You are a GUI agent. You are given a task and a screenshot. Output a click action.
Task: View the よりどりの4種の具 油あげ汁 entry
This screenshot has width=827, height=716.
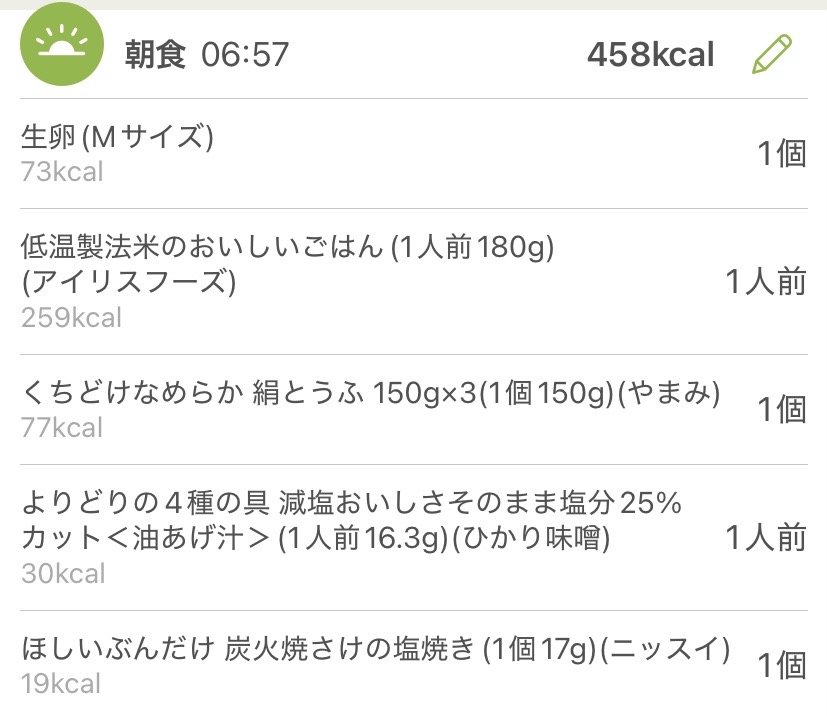tap(413, 537)
